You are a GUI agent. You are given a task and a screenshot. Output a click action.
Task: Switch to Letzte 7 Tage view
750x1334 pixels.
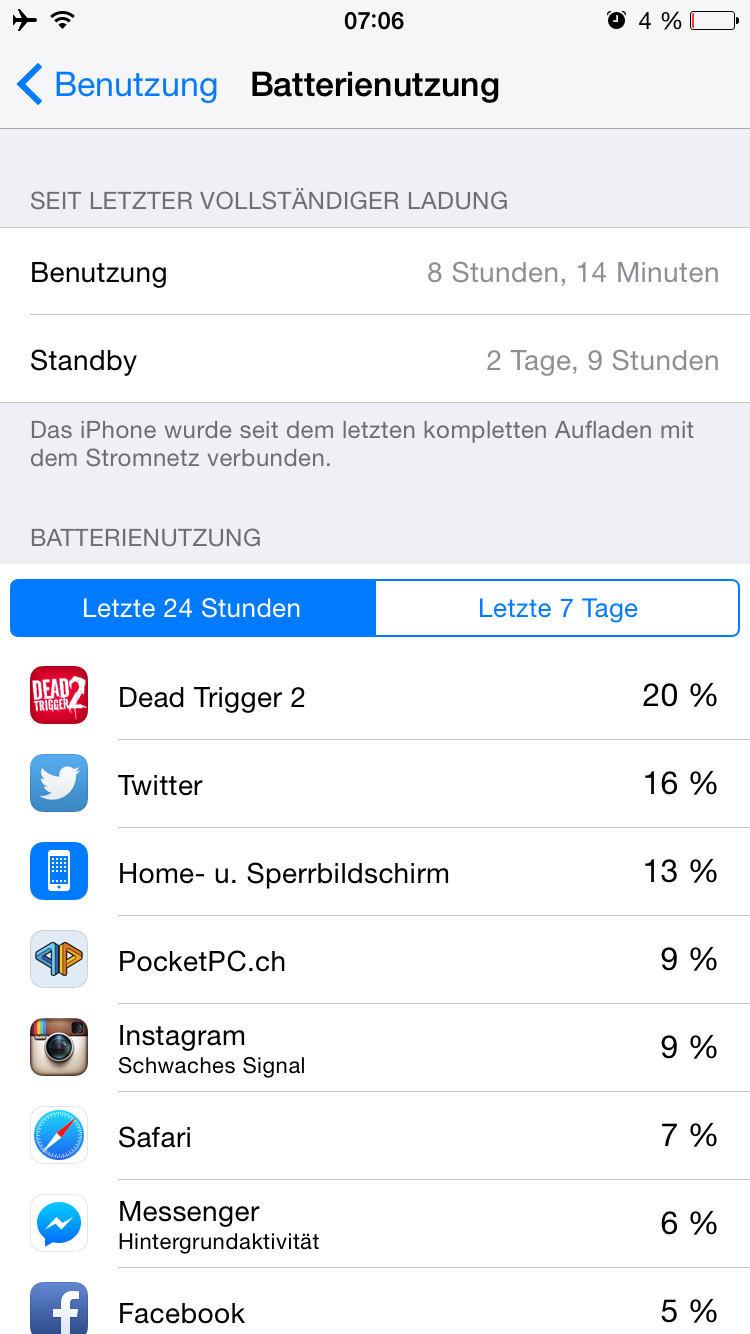coord(557,608)
